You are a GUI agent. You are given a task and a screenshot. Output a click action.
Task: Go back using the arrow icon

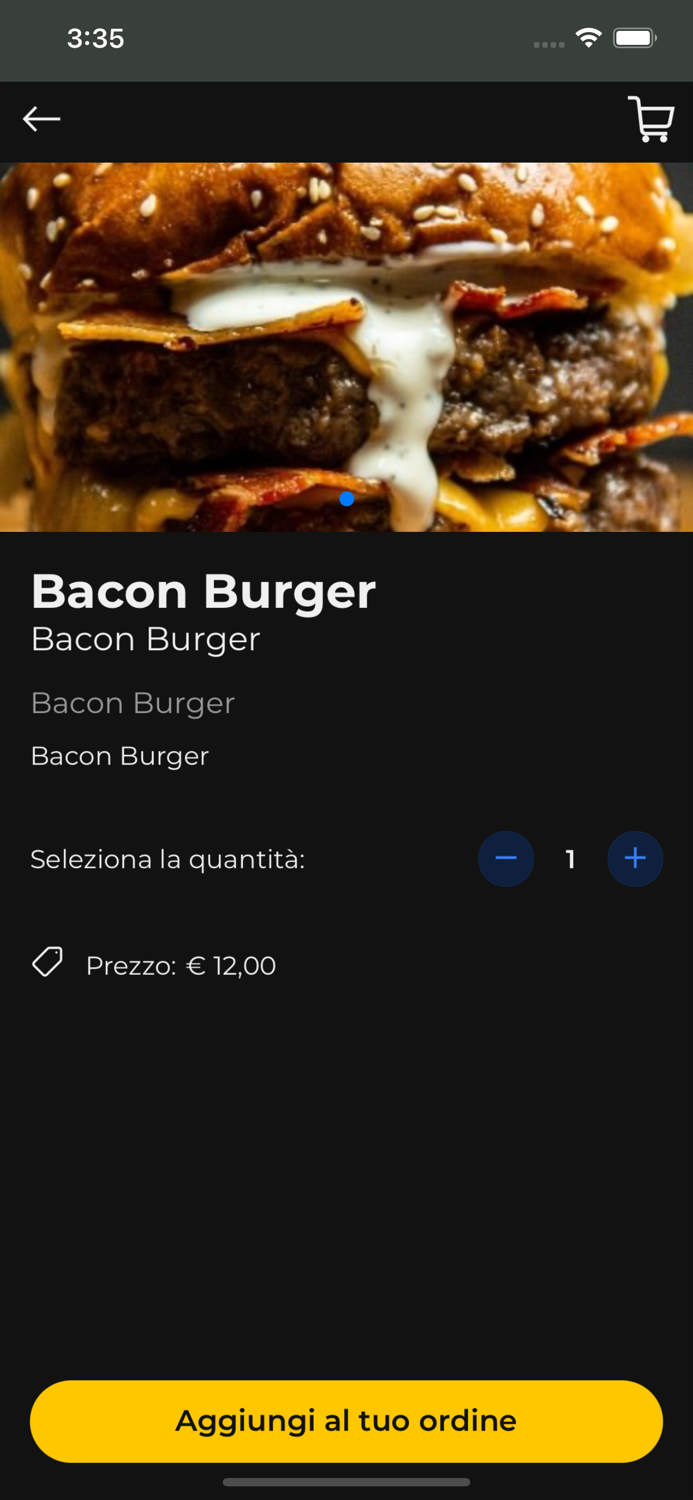coord(42,119)
